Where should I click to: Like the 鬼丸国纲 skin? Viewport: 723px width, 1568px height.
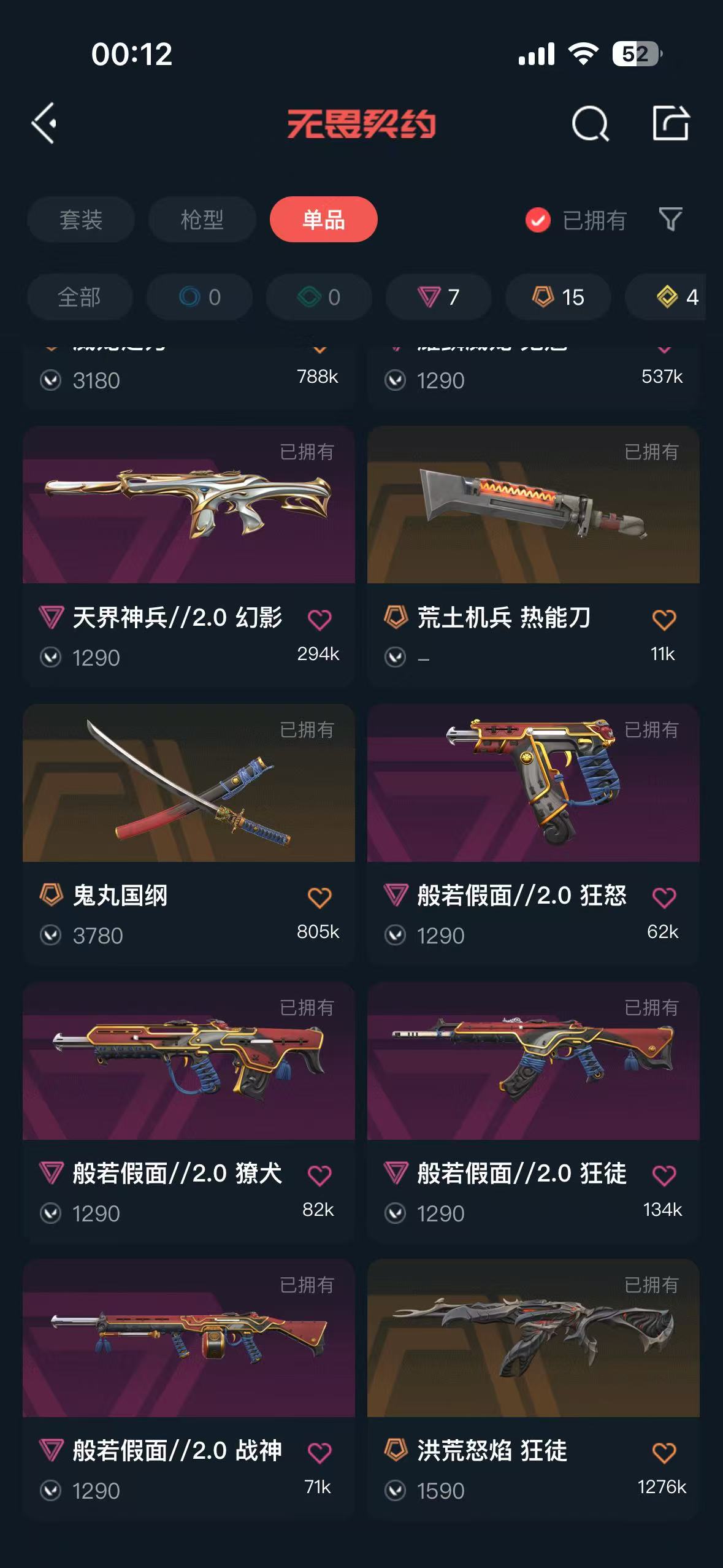319,897
